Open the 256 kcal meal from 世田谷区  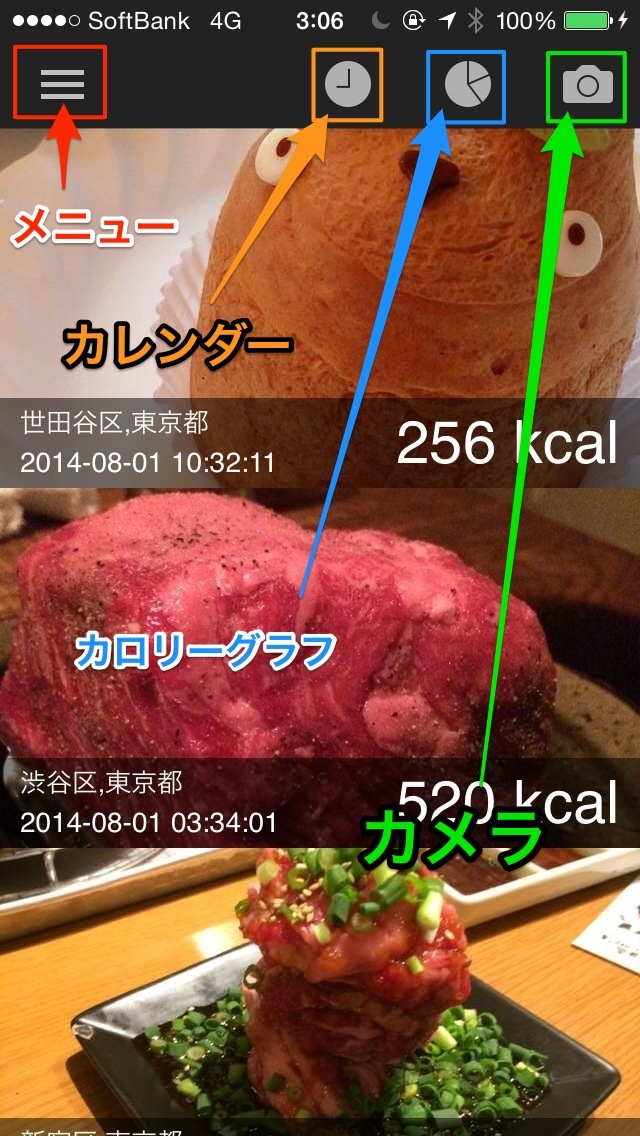[320, 309]
